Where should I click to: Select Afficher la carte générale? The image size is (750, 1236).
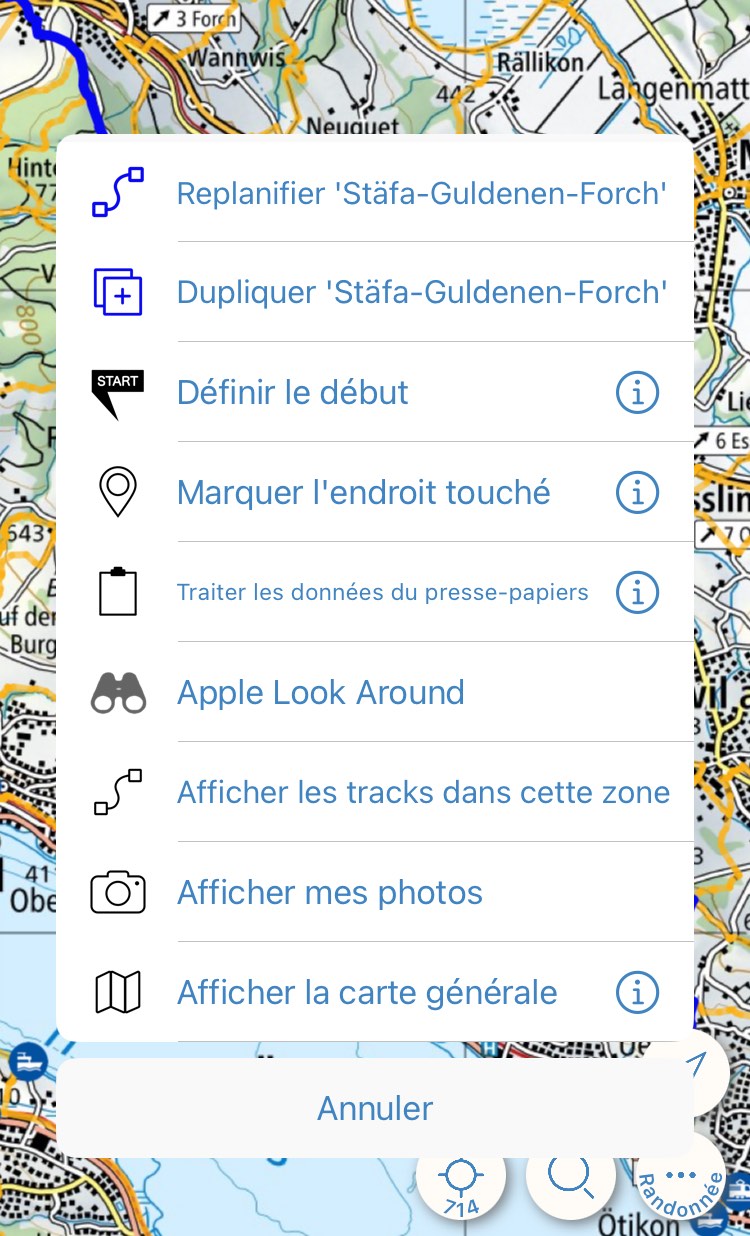click(367, 992)
